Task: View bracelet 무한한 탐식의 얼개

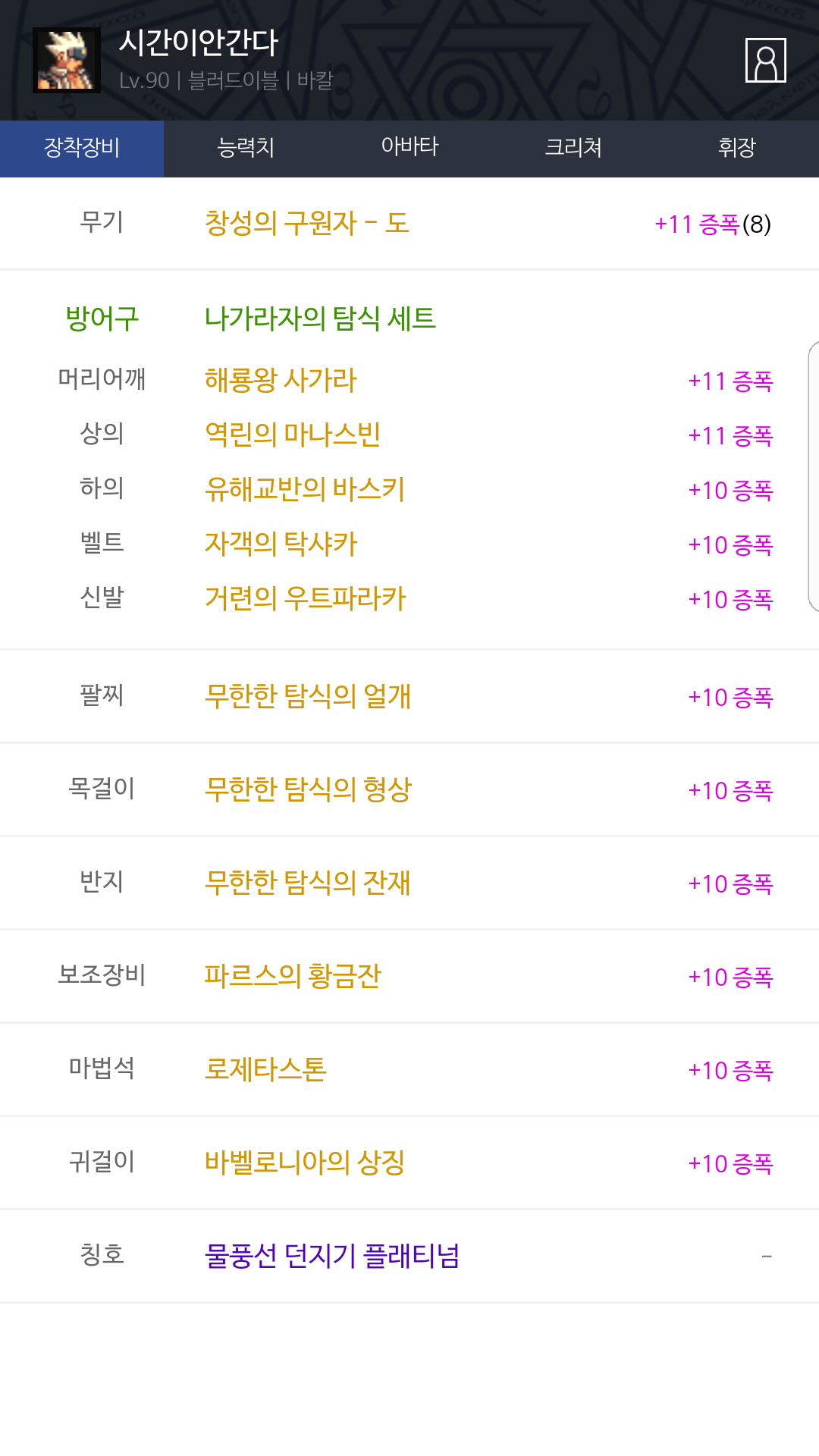Action: (x=308, y=696)
